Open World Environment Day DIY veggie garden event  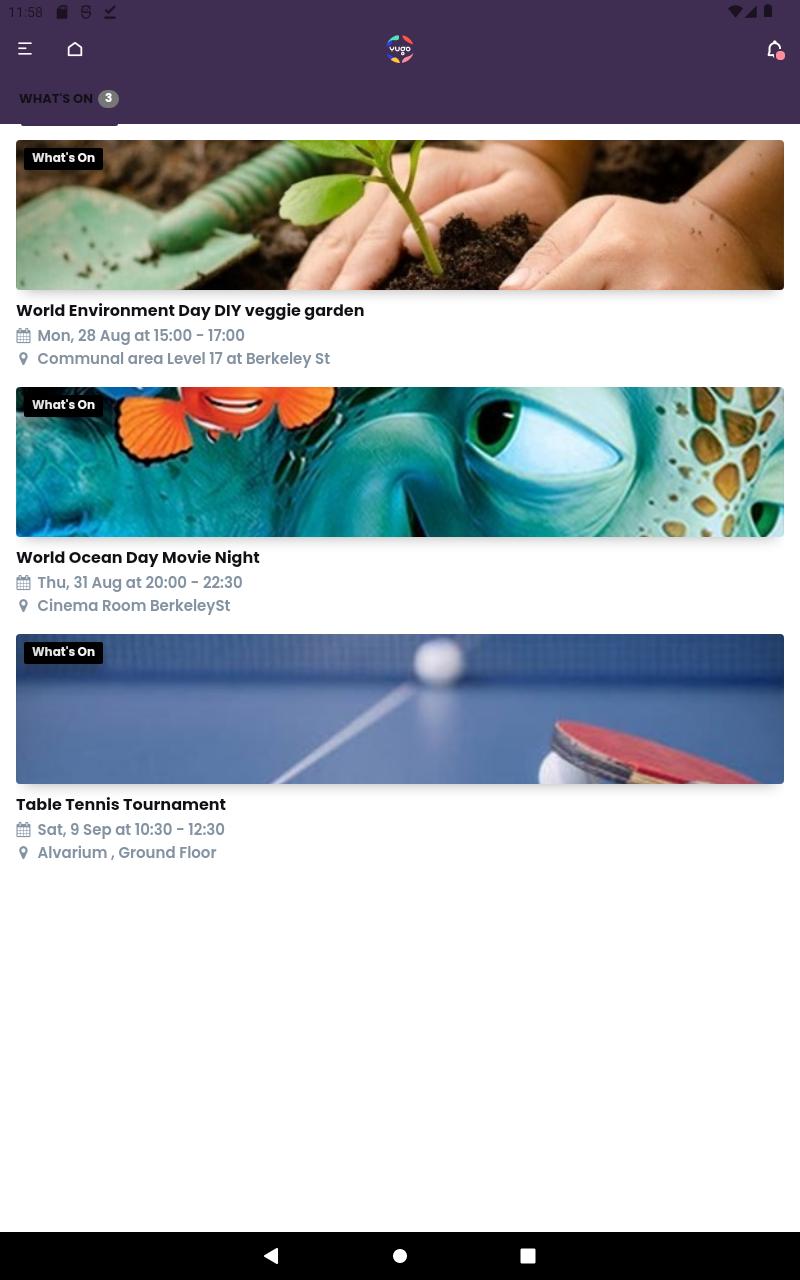point(400,254)
